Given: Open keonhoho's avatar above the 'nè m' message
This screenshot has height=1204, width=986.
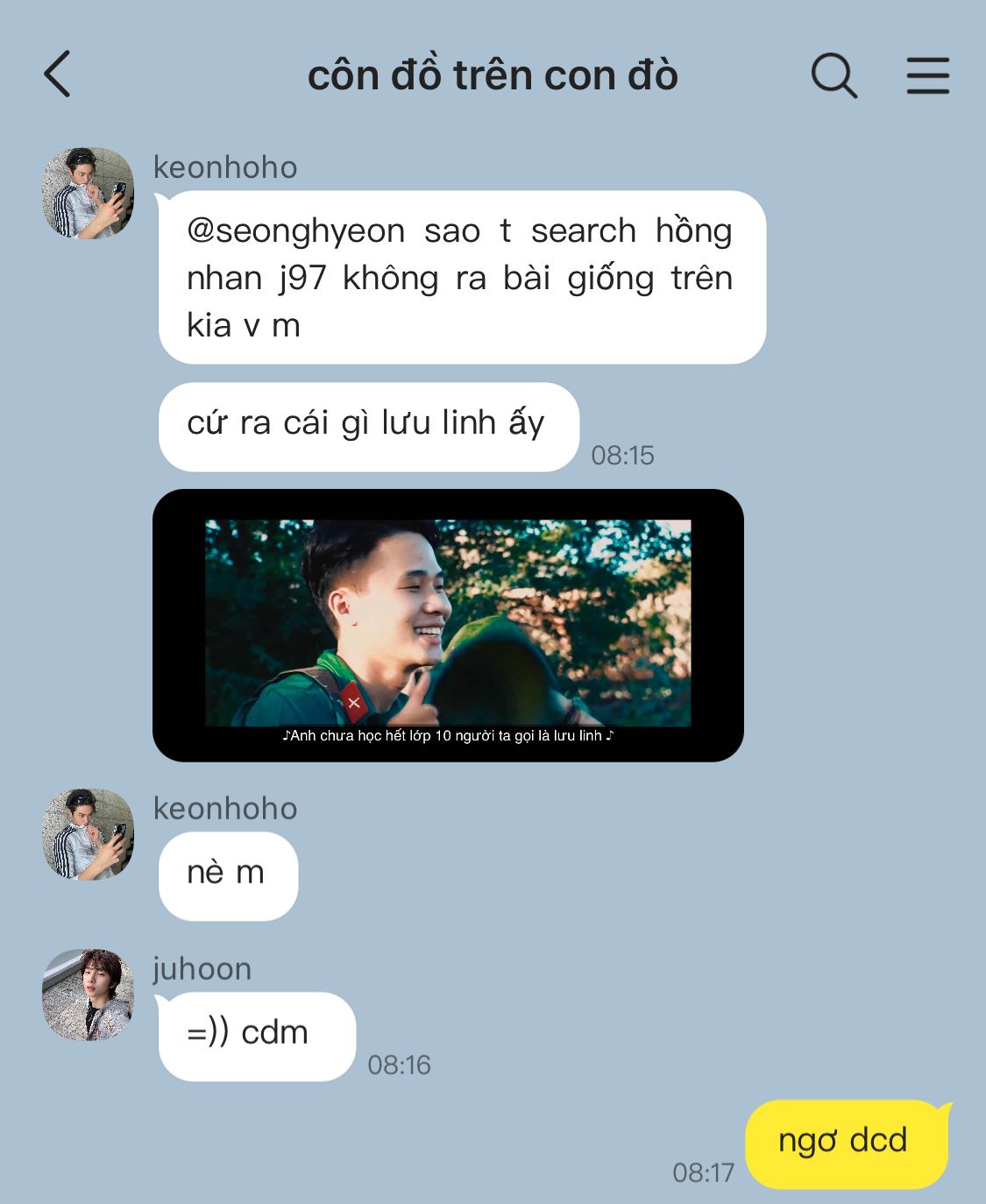Looking at the screenshot, I should click(x=88, y=834).
